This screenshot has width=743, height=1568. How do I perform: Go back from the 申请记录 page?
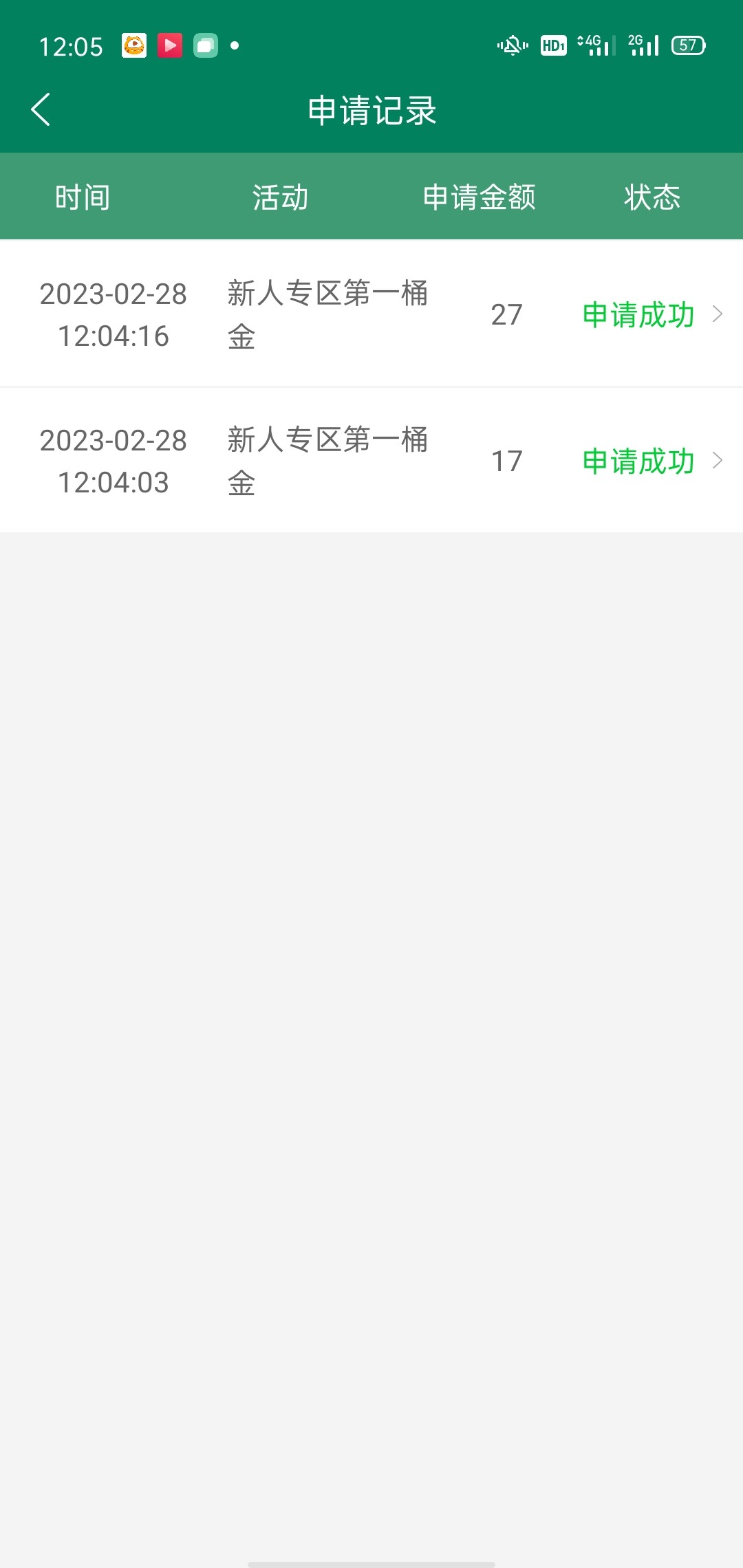coord(41,110)
